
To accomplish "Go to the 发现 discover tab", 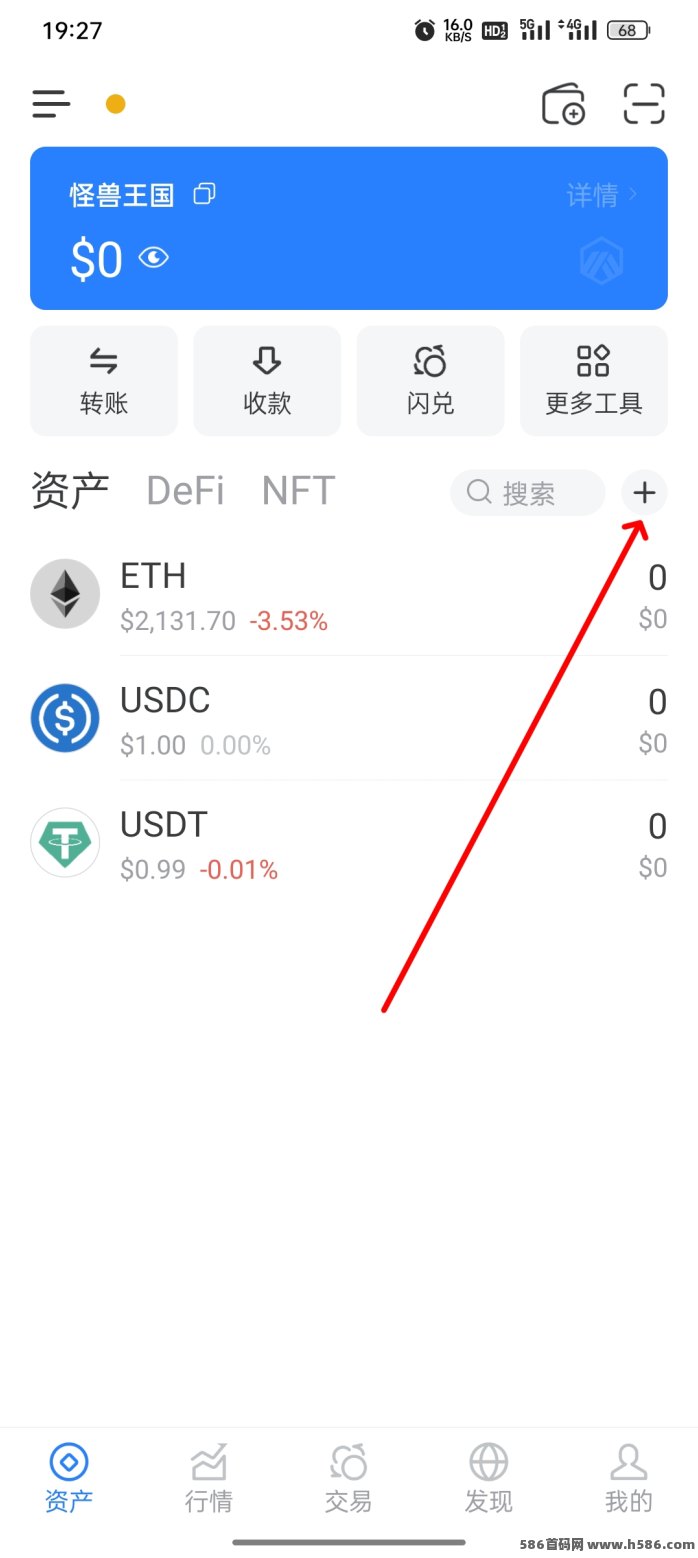I will pyautogui.click(x=489, y=1478).
